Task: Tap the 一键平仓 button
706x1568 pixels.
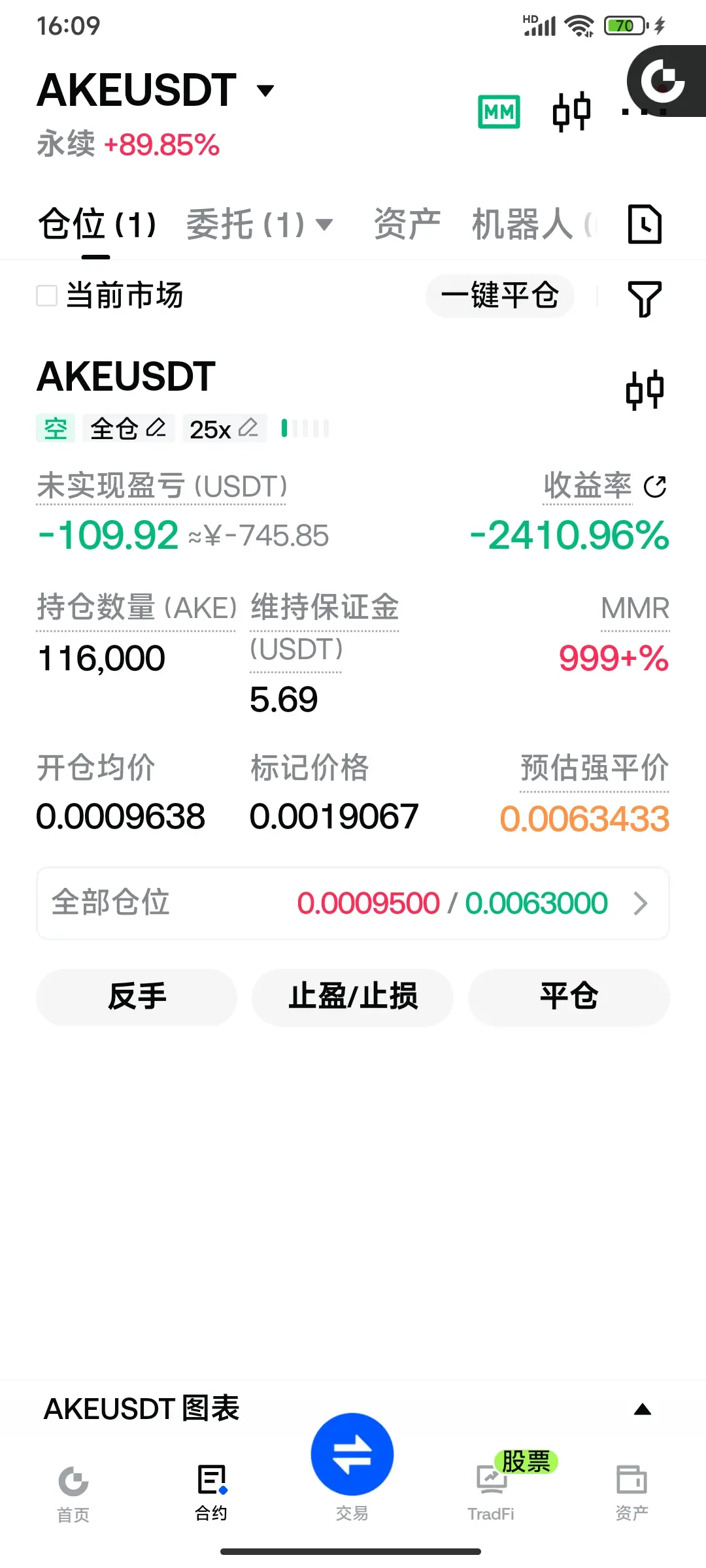Action: [x=500, y=296]
